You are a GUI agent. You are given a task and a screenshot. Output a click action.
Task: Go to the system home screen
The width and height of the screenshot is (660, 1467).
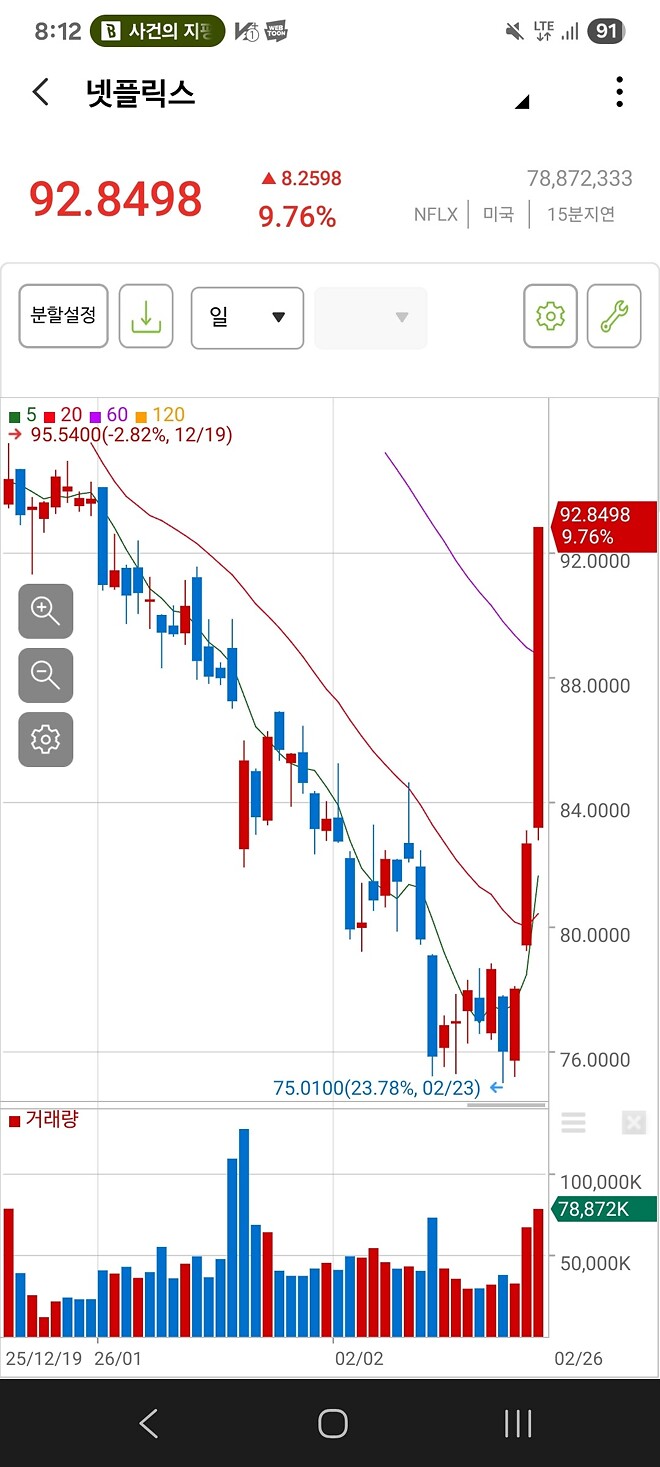pyautogui.click(x=332, y=1423)
